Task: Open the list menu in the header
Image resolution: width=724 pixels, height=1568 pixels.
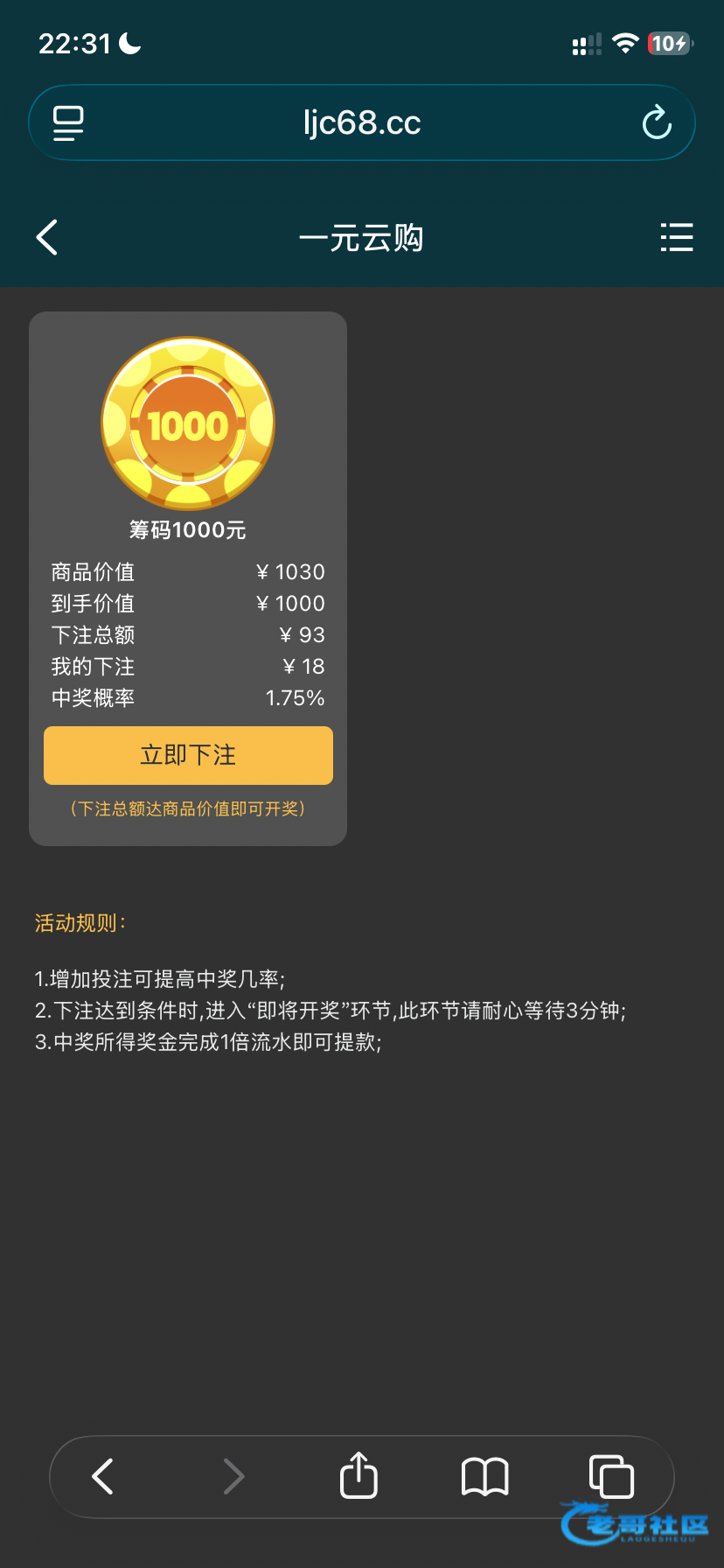Action: click(676, 237)
